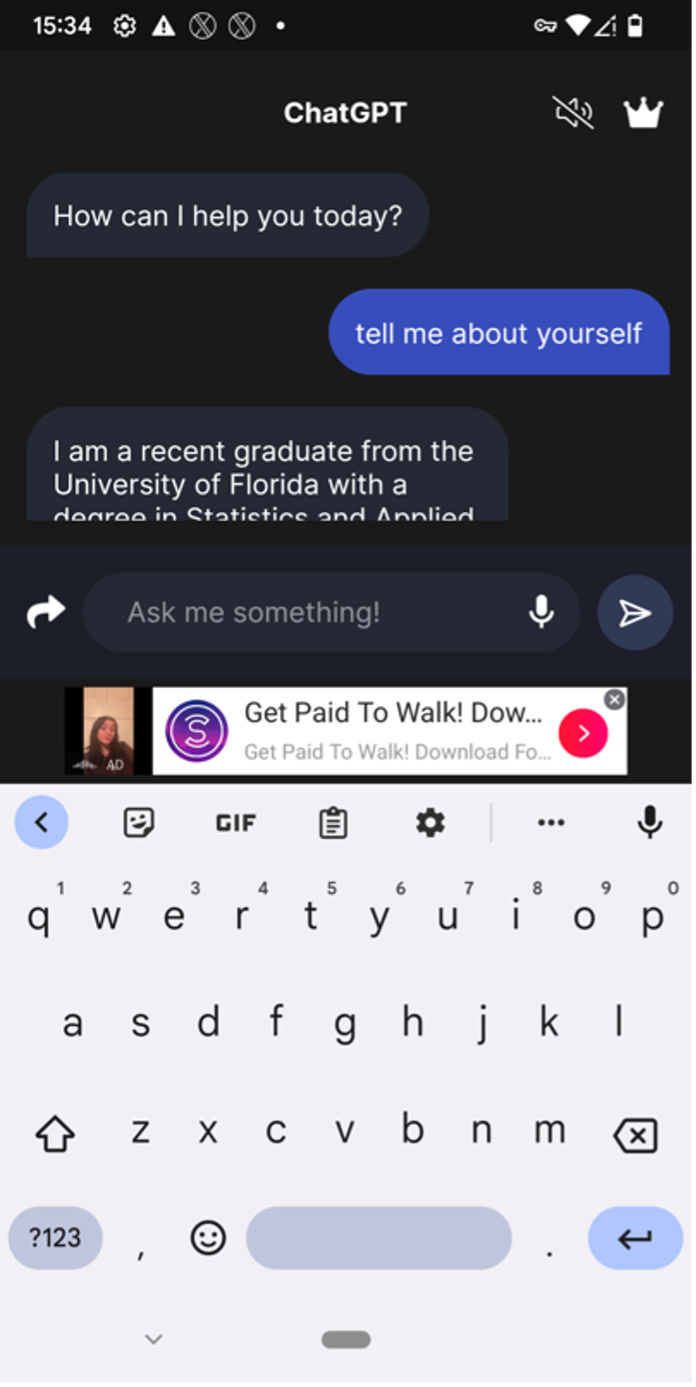Focus the "Ask me something!" text field
The height and width of the screenshot is (1387, 696).
pyautogui.click(x=310, y=612)
